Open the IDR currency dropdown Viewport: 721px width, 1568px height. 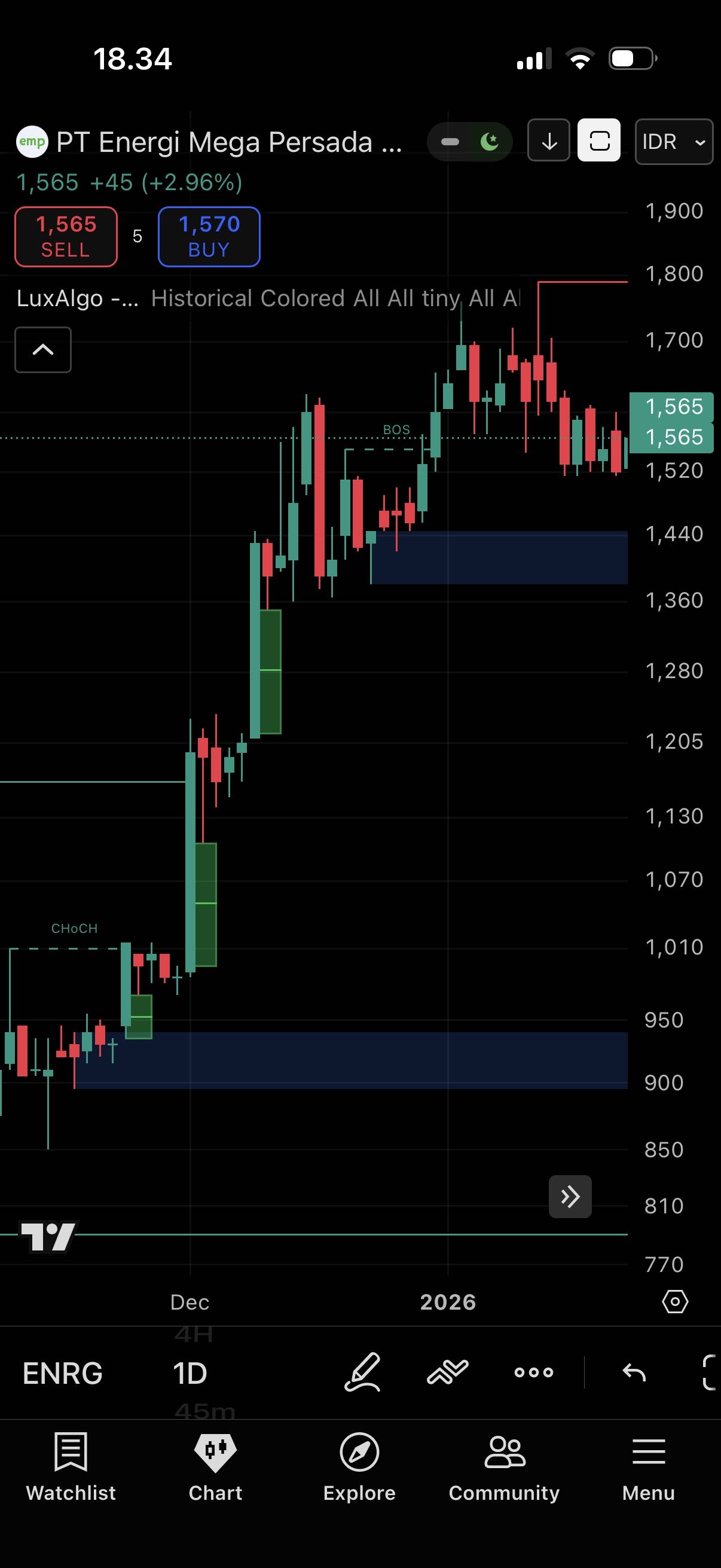pyautogui.click(x=674, y=142)
